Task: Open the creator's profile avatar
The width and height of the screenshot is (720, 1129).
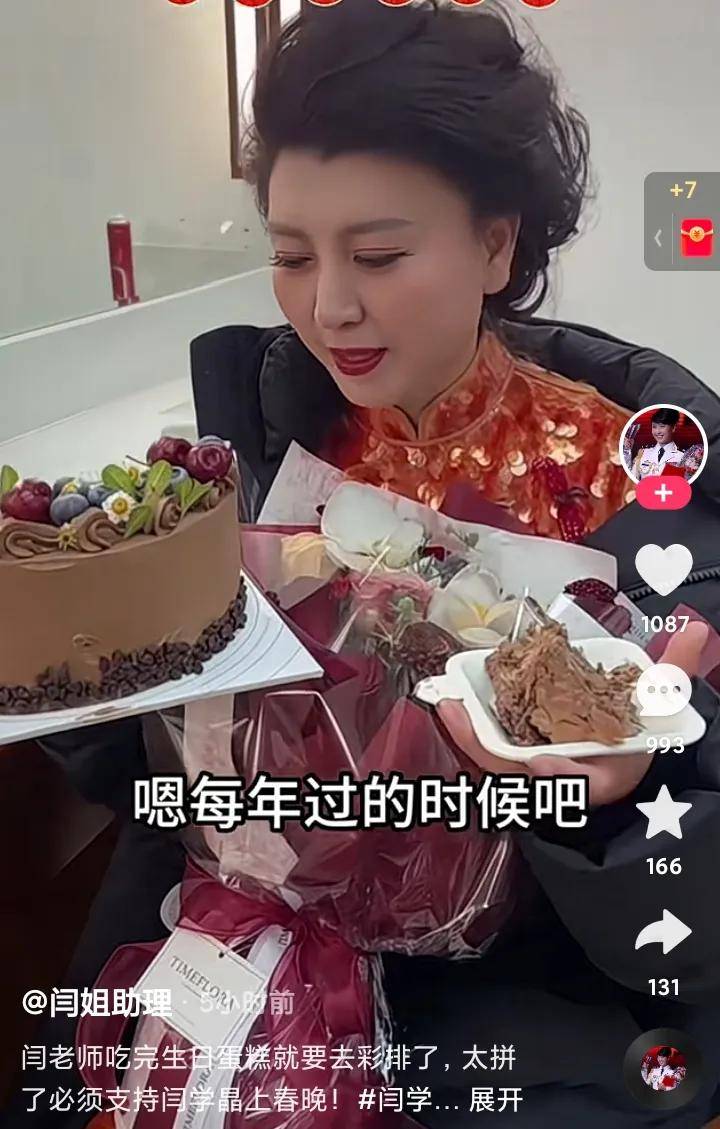Action: (x=663, y=443)
